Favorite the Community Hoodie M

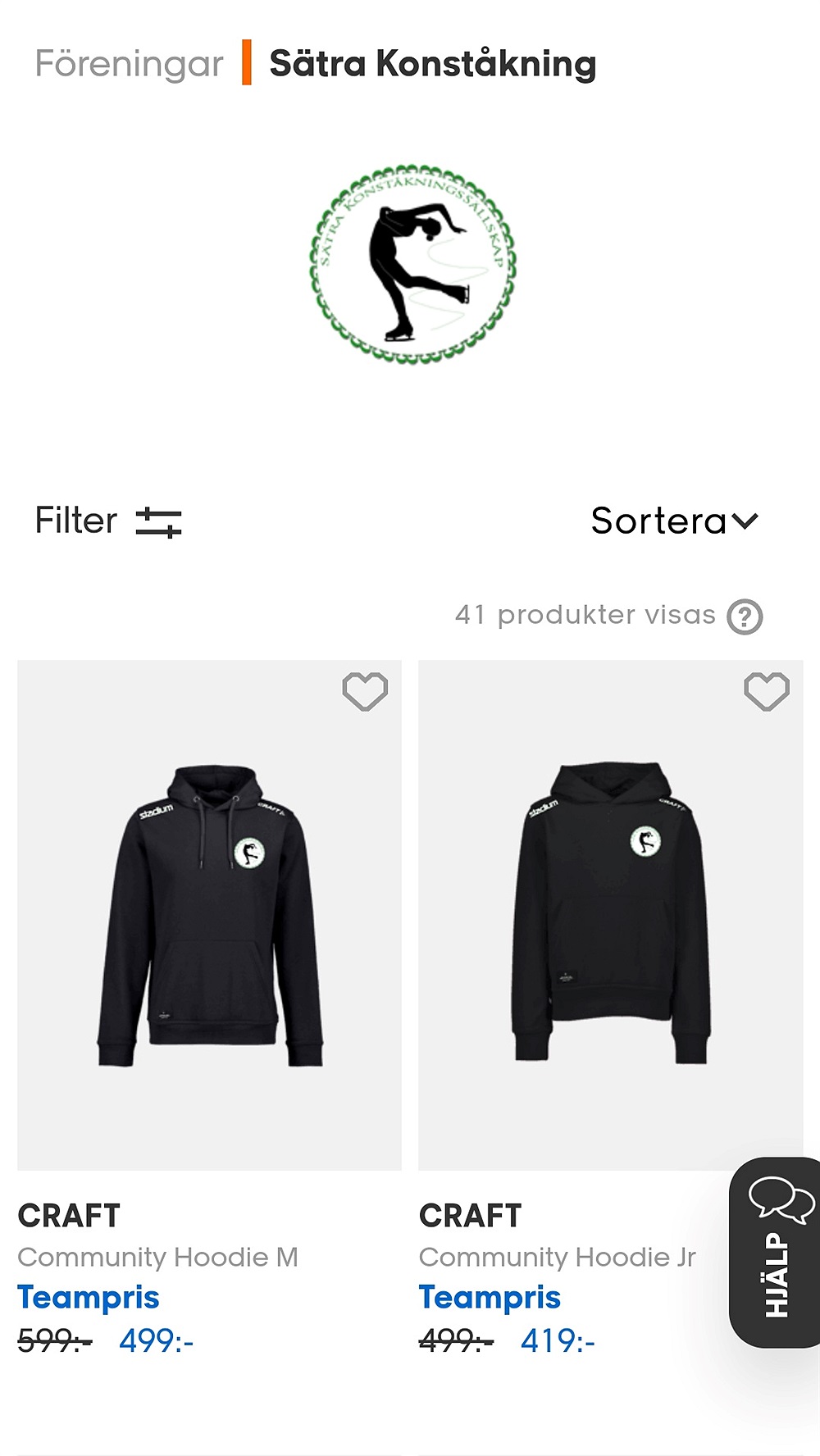click(x=365, y=691)
